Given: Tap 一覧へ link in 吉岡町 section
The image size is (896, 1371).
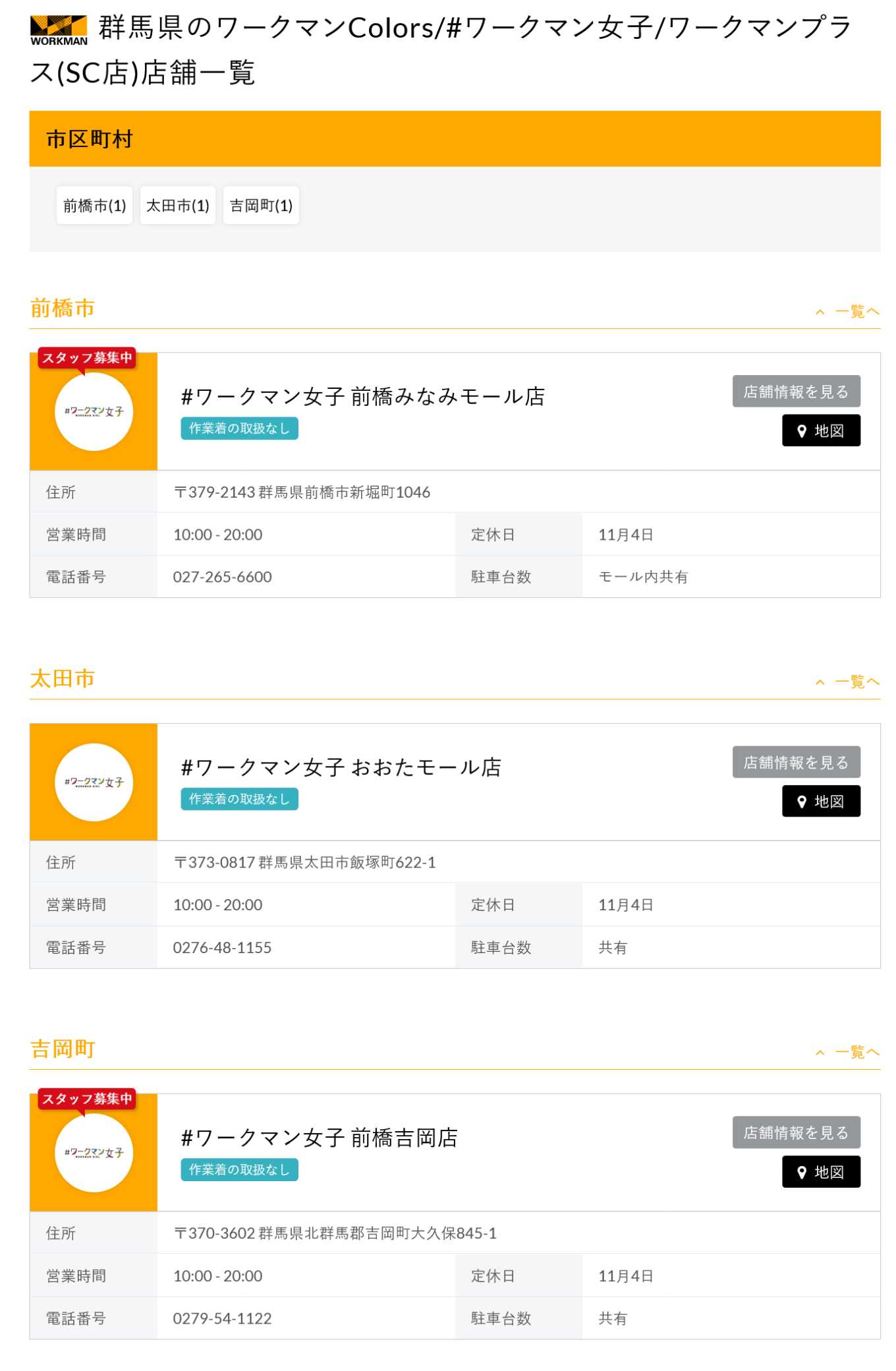Looking at the screenshot, I should pyautogui.click(x=849, y=1052).
